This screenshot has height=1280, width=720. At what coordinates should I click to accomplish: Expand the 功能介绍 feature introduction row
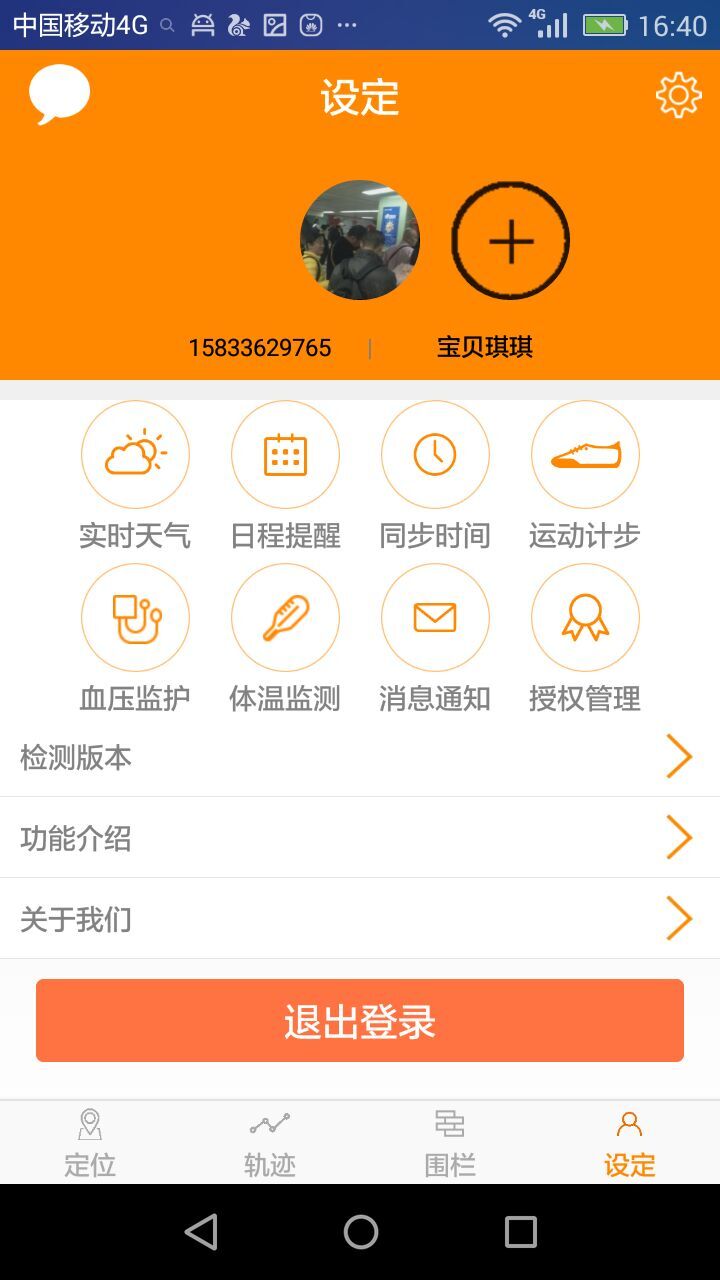[x=360, y=838]
